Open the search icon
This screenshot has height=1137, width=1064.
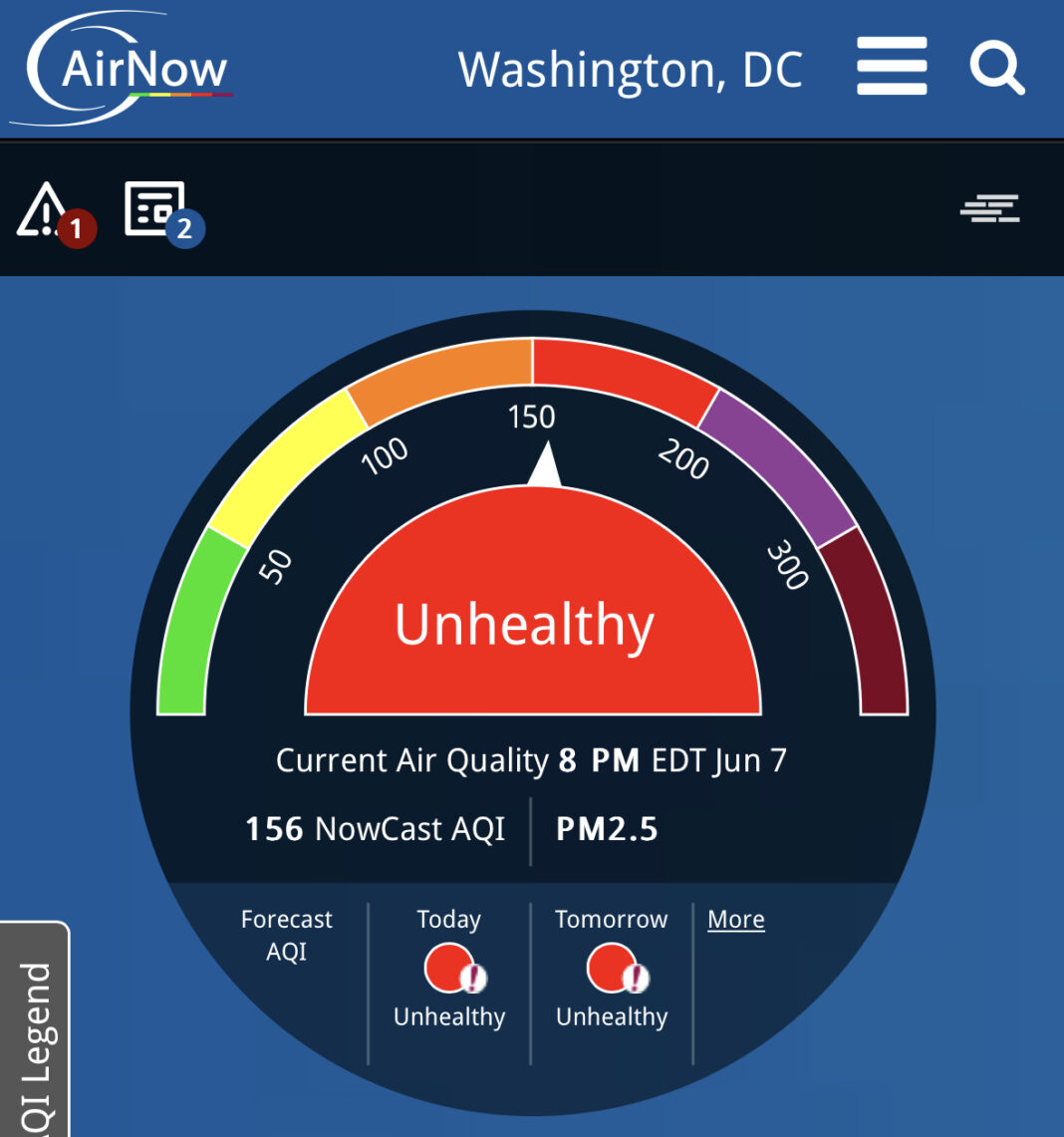996,68
